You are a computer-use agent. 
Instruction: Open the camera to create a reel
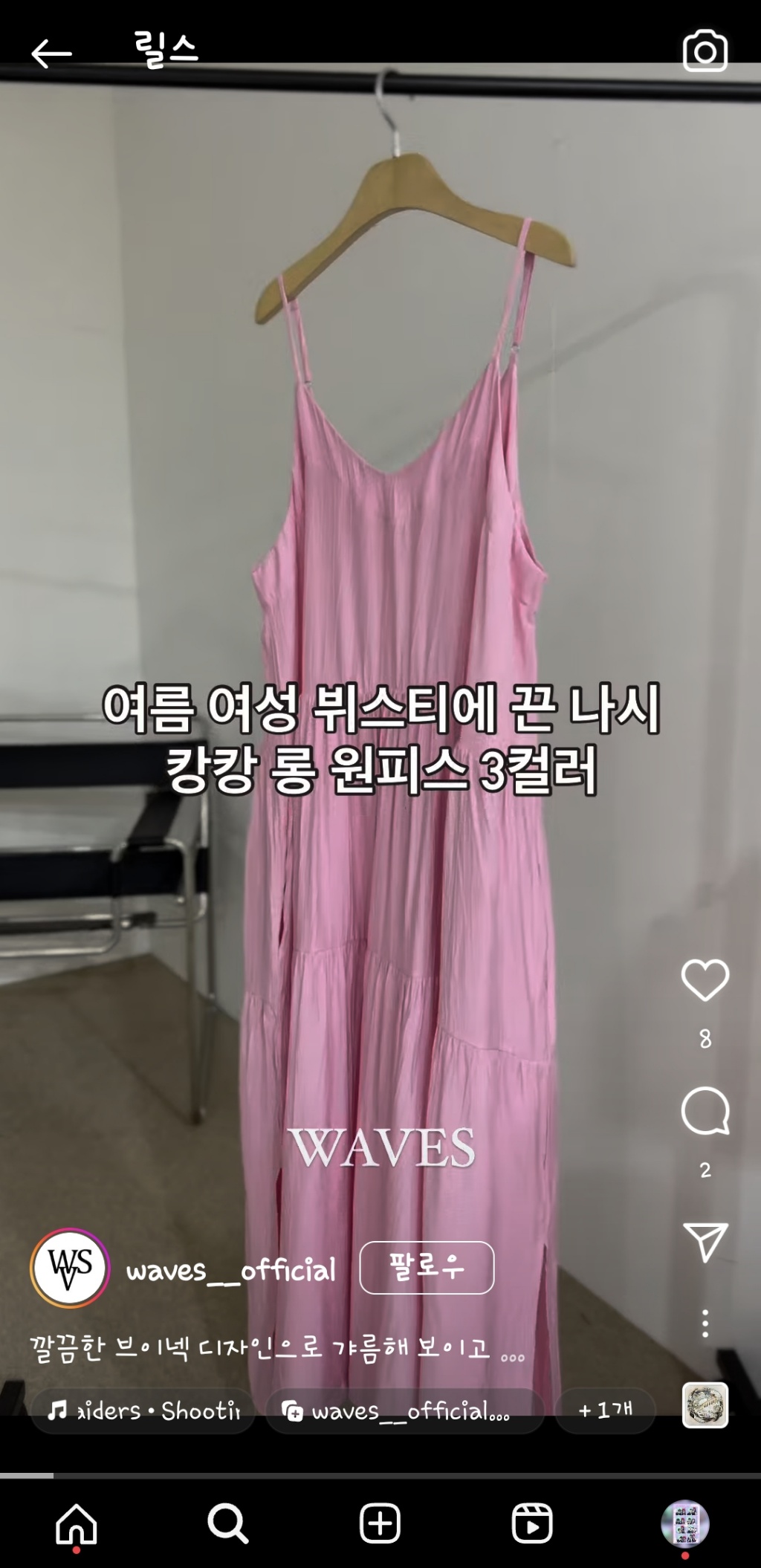point(705,51)
